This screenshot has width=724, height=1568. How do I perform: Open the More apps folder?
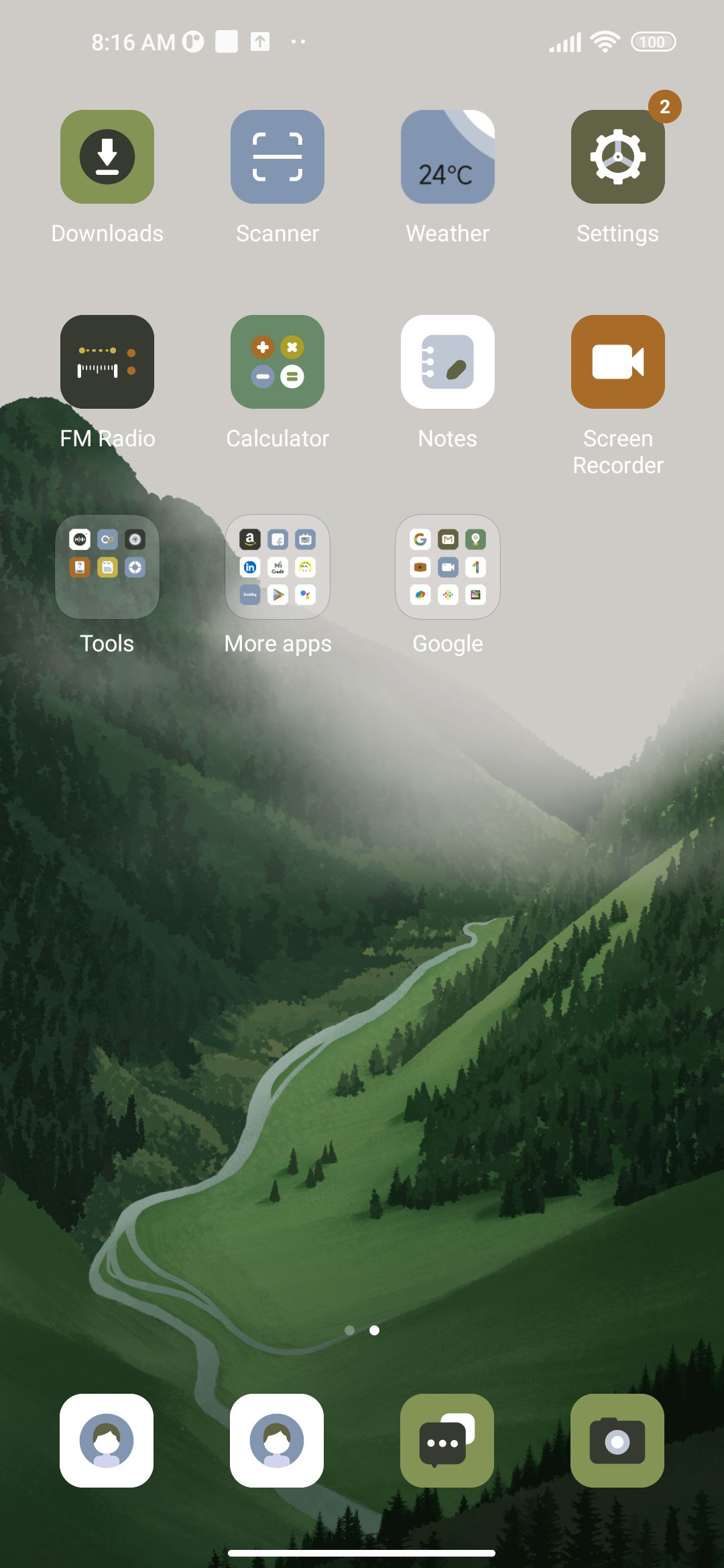coord(278,567)
